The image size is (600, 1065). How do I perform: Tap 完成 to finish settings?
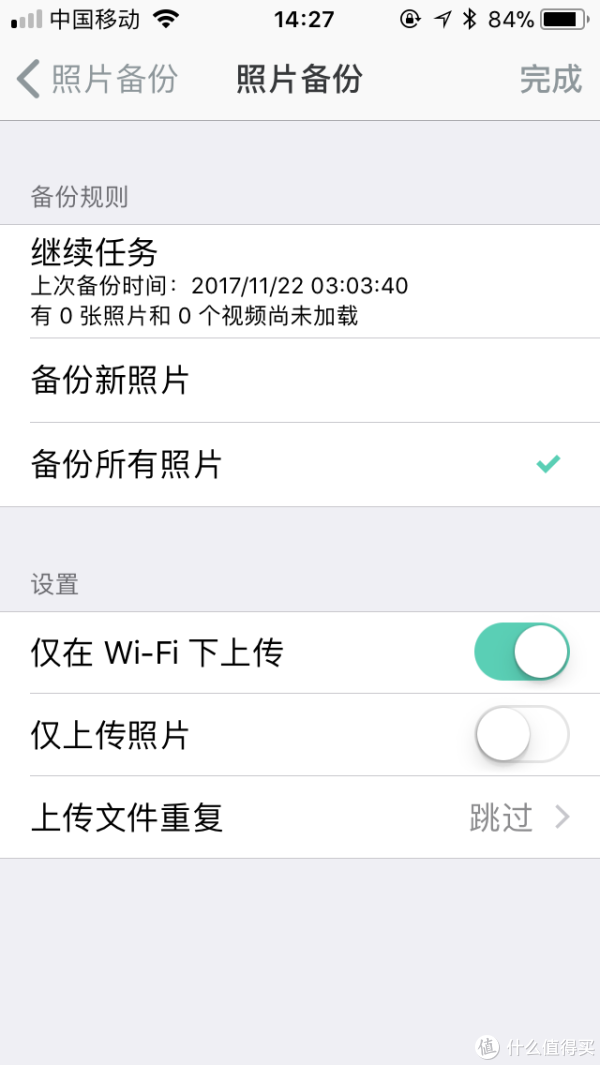(550, 79)
